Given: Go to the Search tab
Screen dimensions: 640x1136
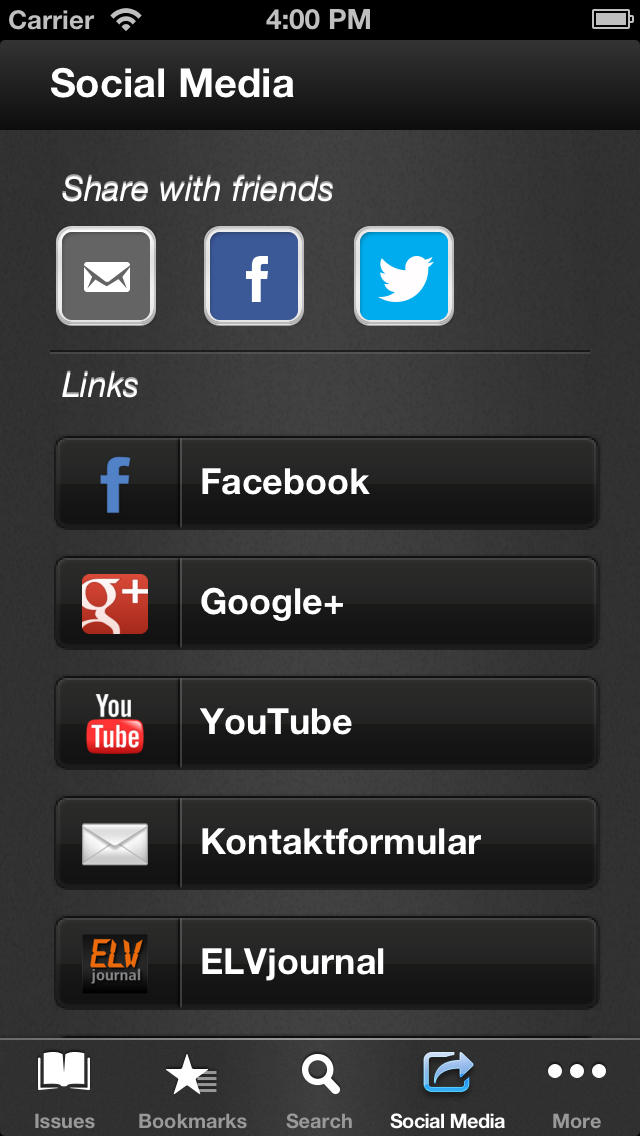Looking at the screenshot, I should pyautogui.click(x=320, y=1089).
